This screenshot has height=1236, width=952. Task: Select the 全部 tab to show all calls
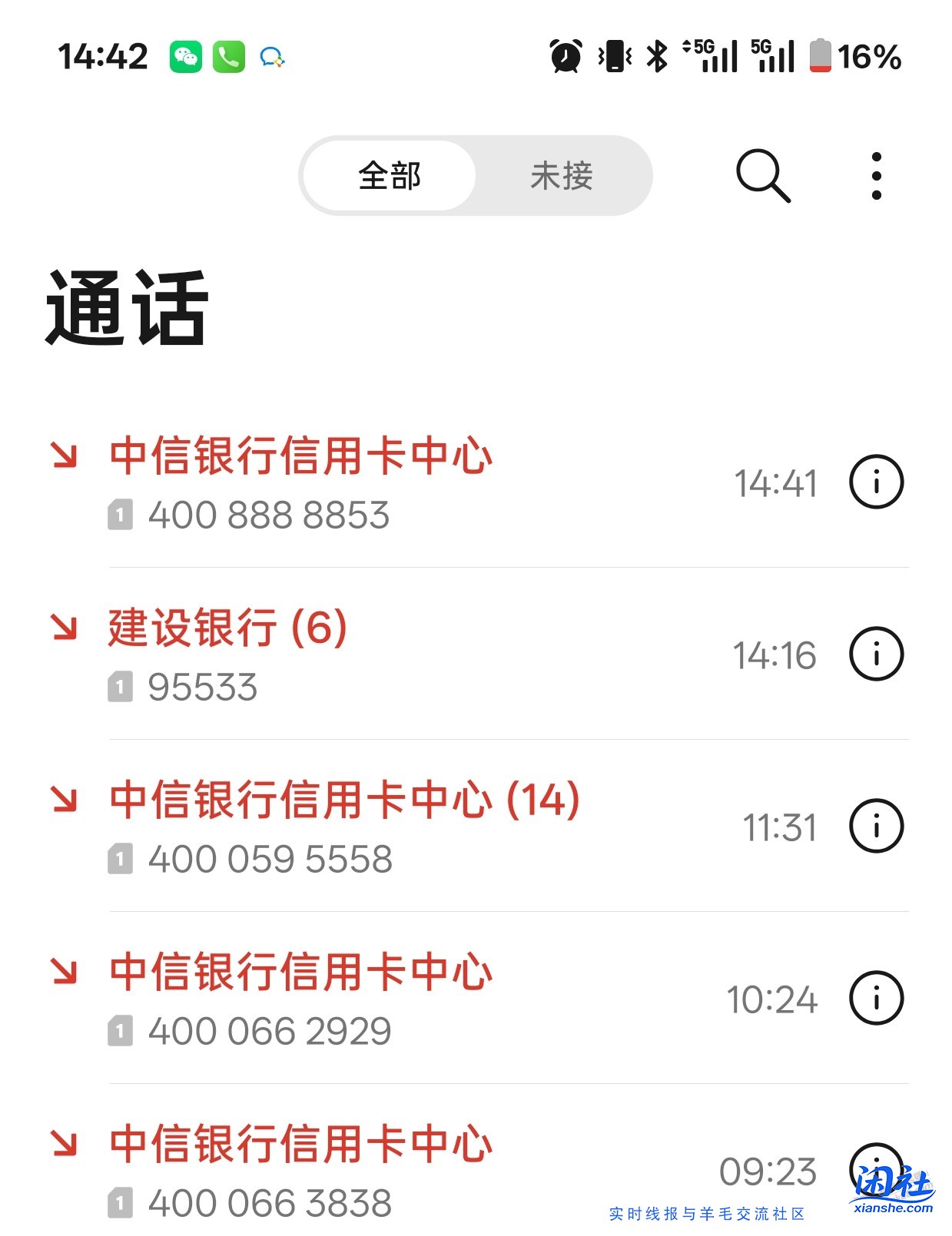click(388, 175)
